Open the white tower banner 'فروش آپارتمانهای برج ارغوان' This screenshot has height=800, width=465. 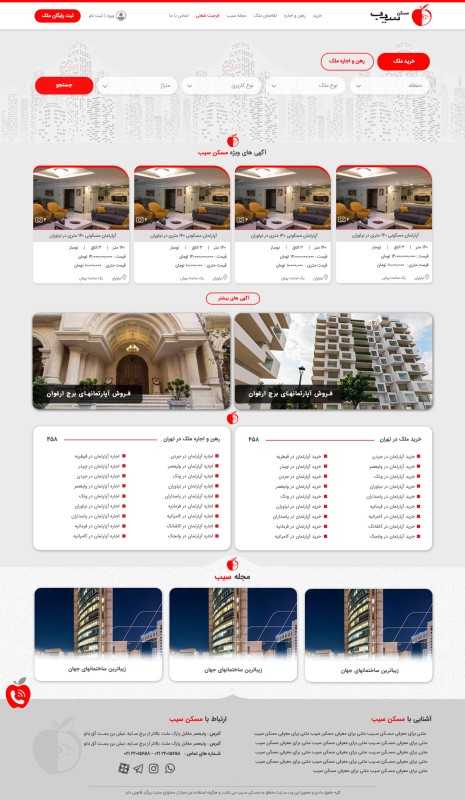click(334, 361)
